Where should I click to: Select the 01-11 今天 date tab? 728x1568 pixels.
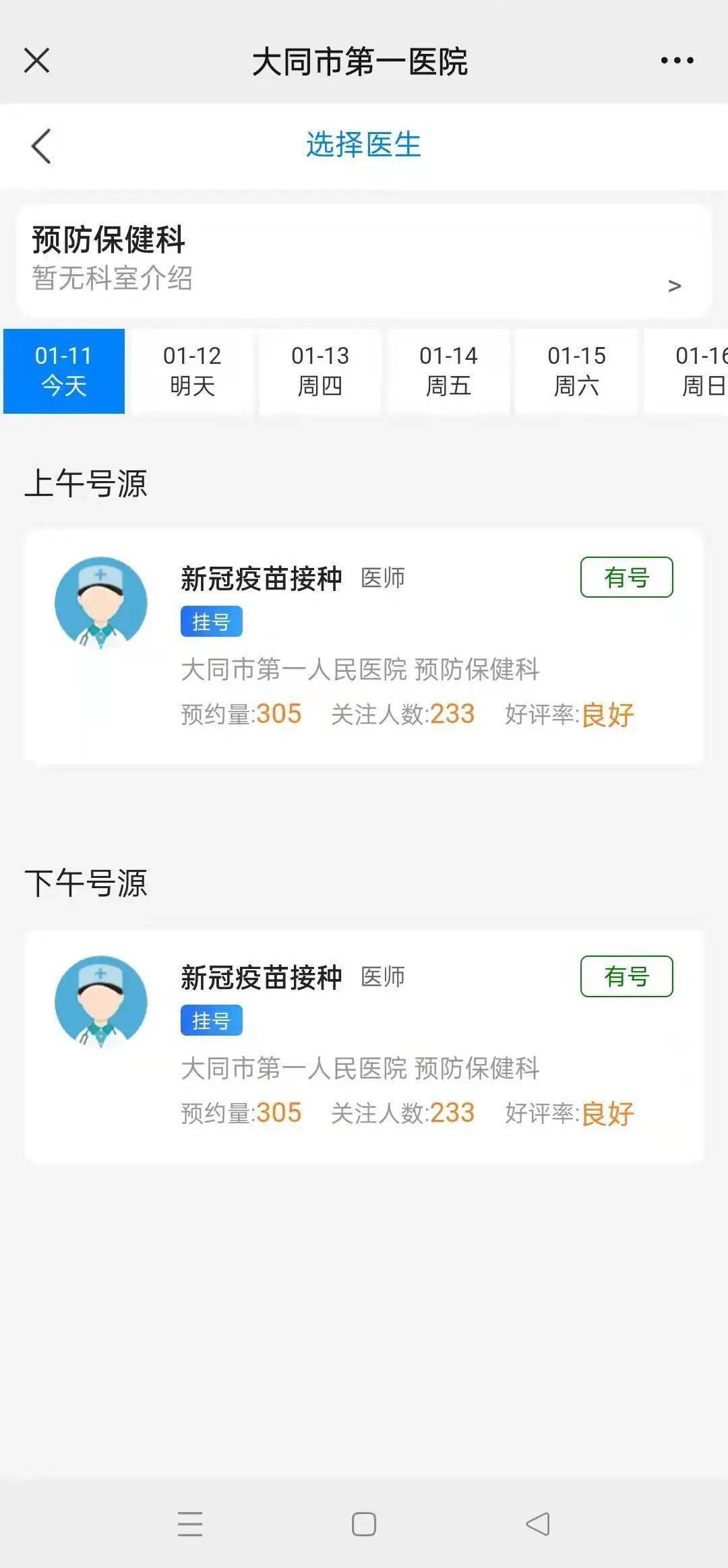[64, 371]
